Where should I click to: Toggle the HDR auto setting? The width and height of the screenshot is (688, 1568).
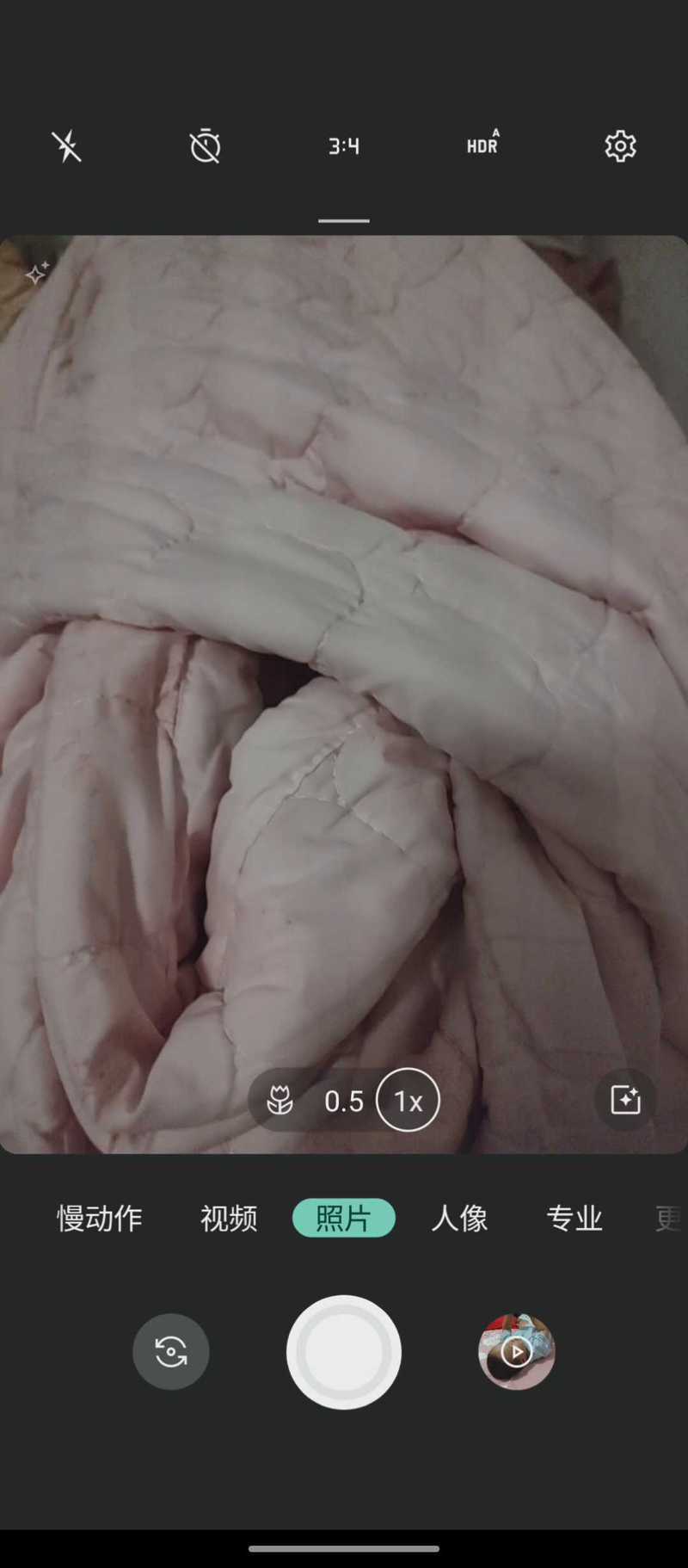[482, 143]
